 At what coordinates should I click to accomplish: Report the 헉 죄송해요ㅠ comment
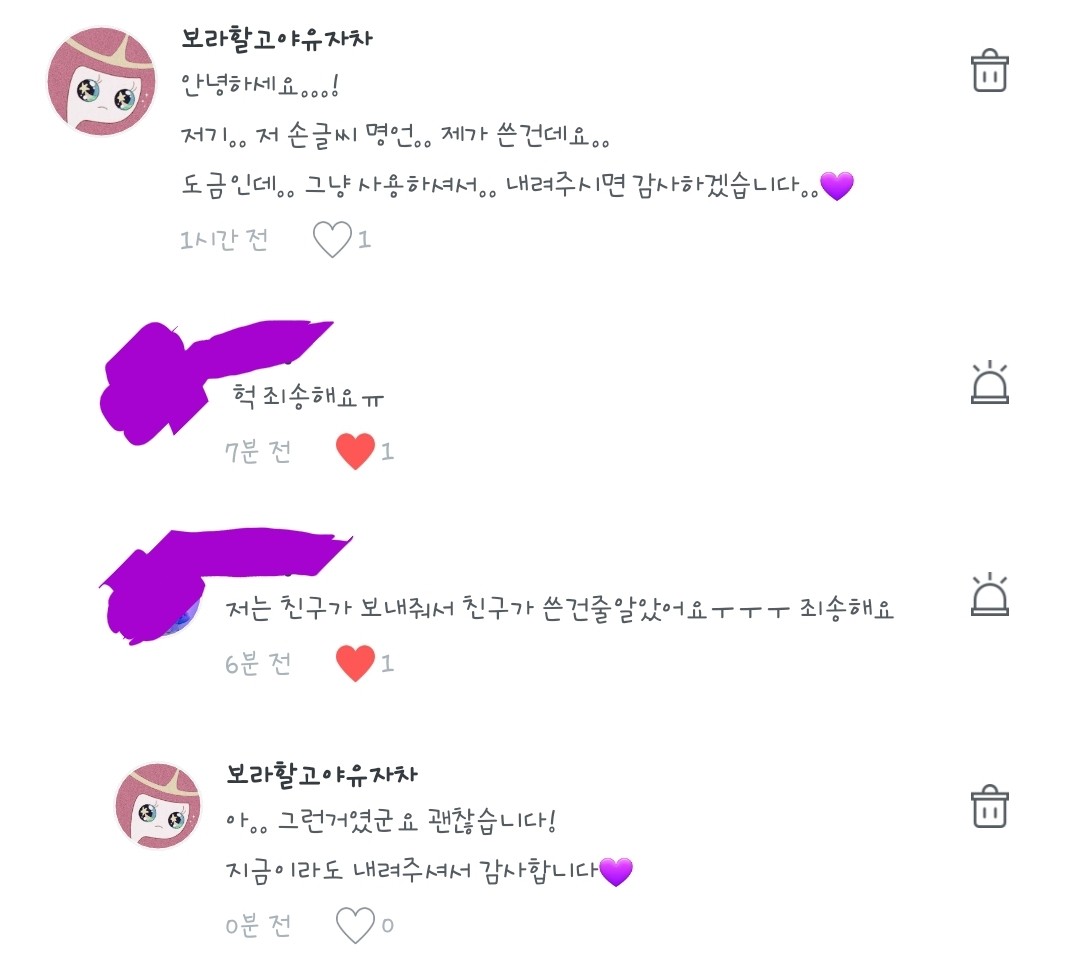(989, 383)
